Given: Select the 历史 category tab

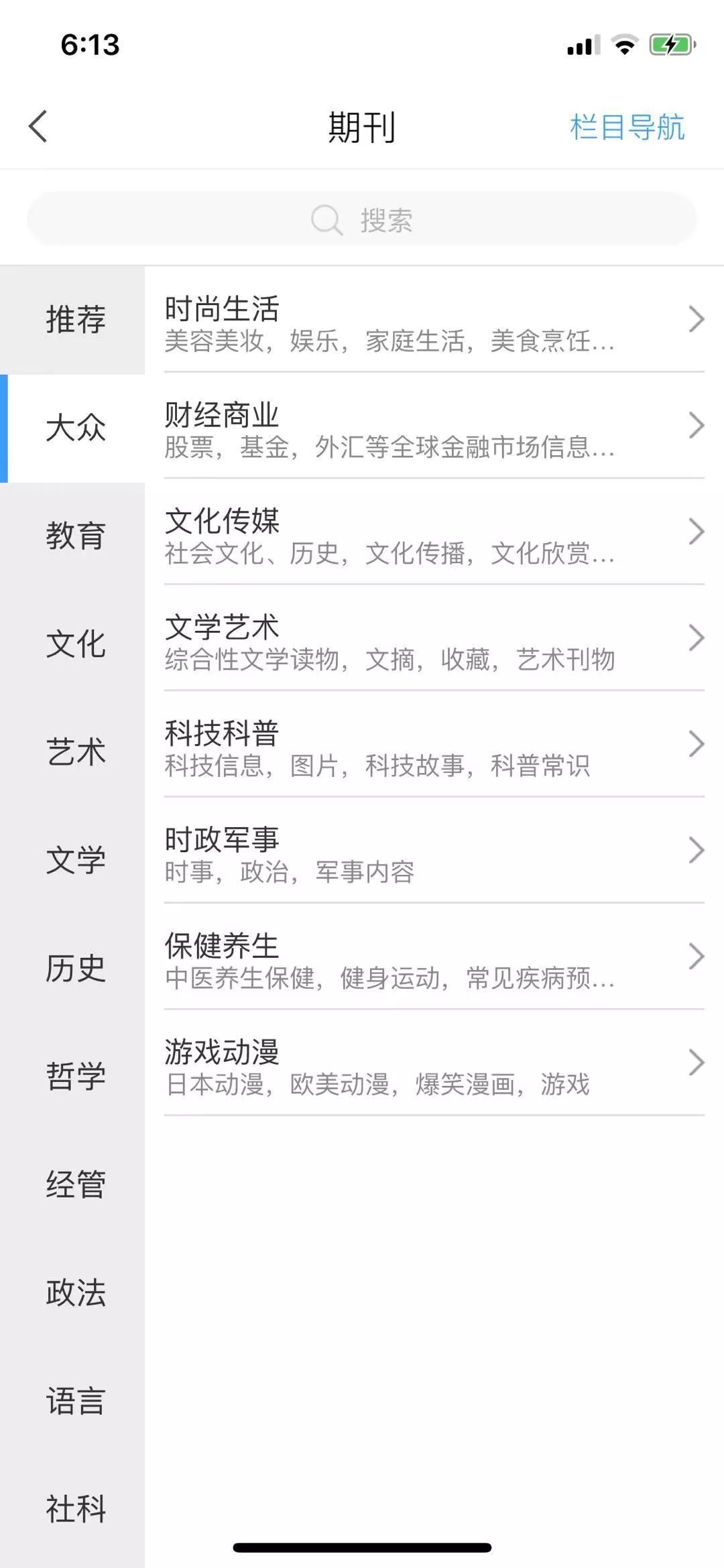Looking at the screenshot, I should [x=75, y=968].
